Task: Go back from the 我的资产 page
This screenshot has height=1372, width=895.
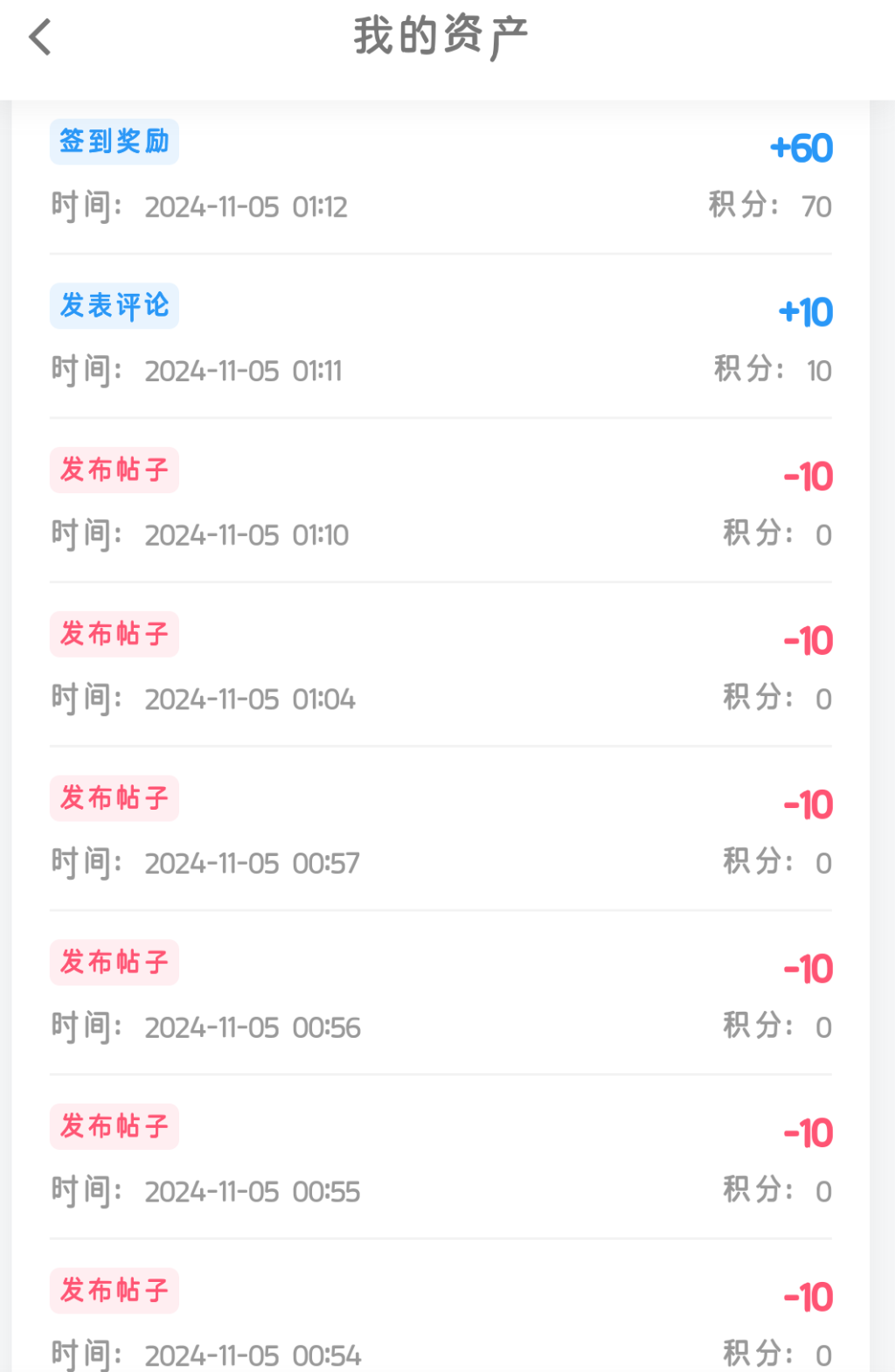Action: (40, 38)
